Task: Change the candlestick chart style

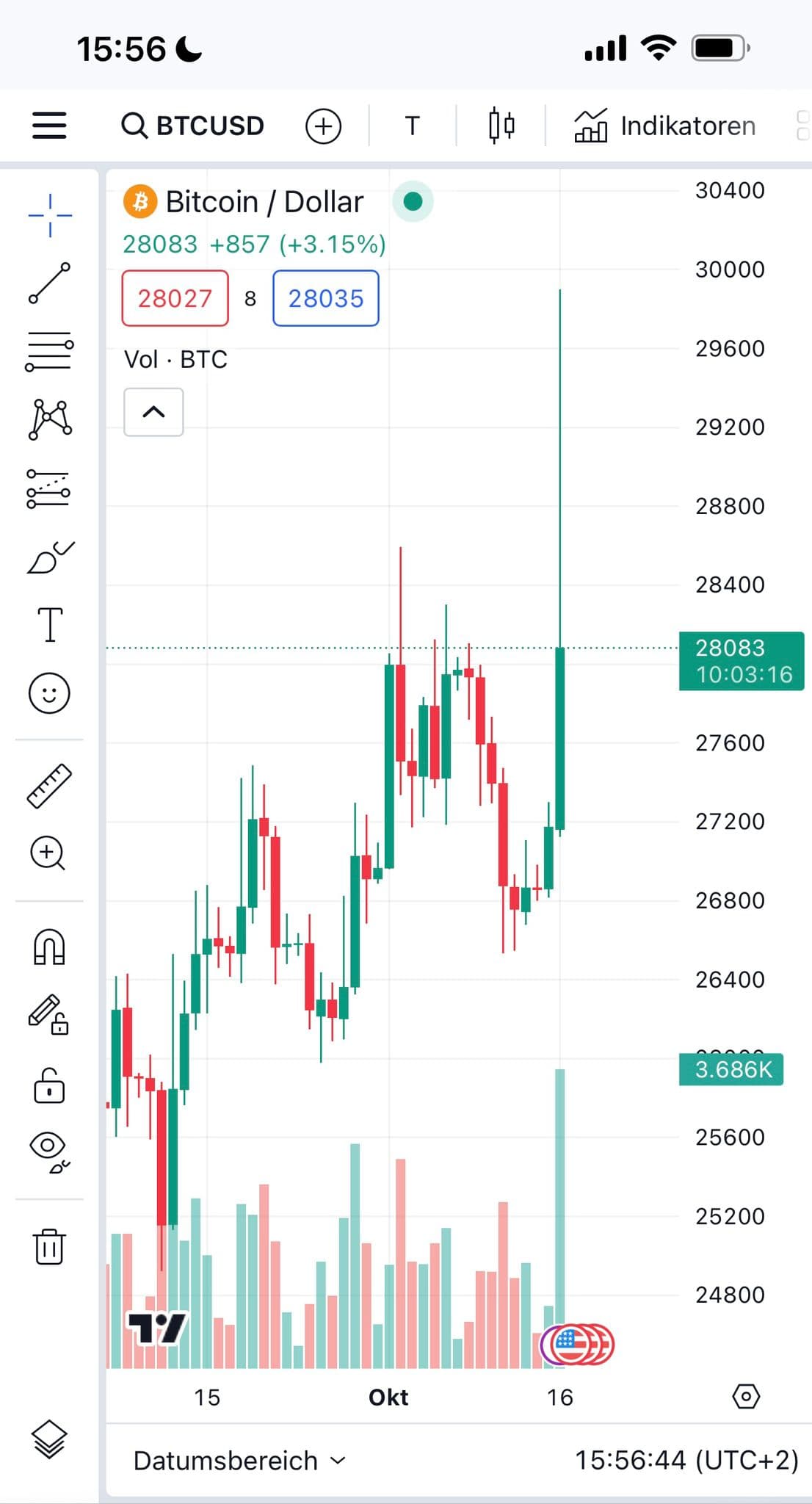Action: 501,126
